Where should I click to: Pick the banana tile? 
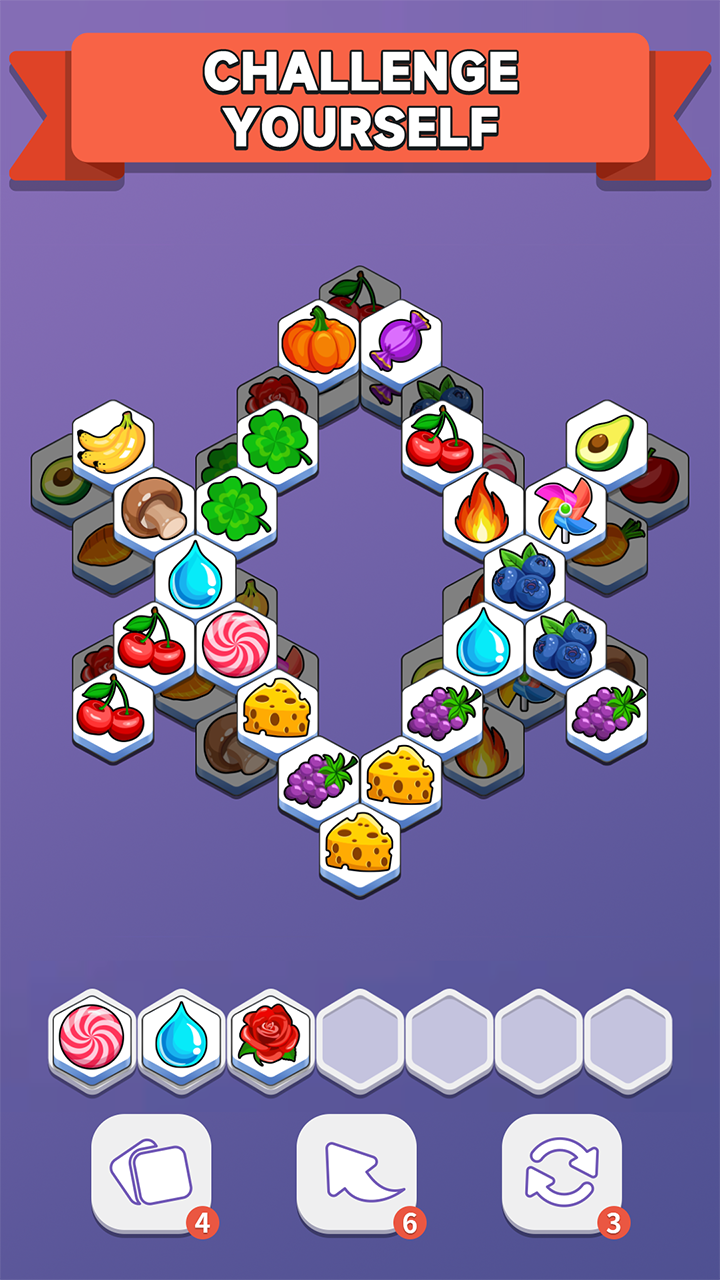tap(112, 443)
